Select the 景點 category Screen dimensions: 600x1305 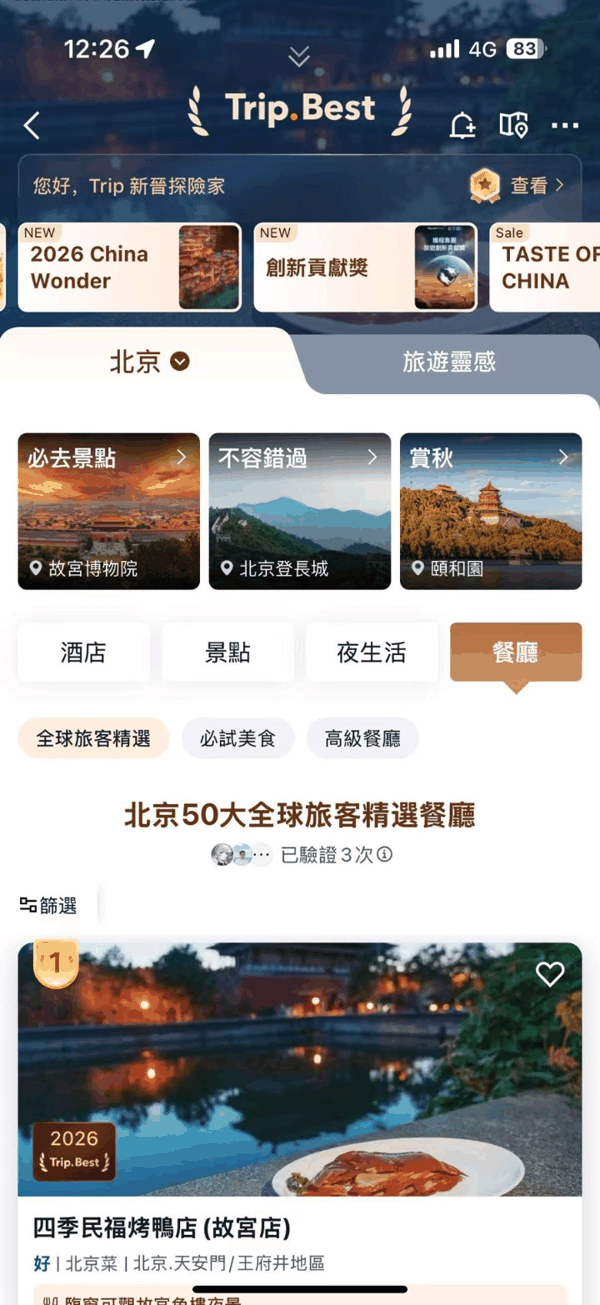tap(228, 653)
